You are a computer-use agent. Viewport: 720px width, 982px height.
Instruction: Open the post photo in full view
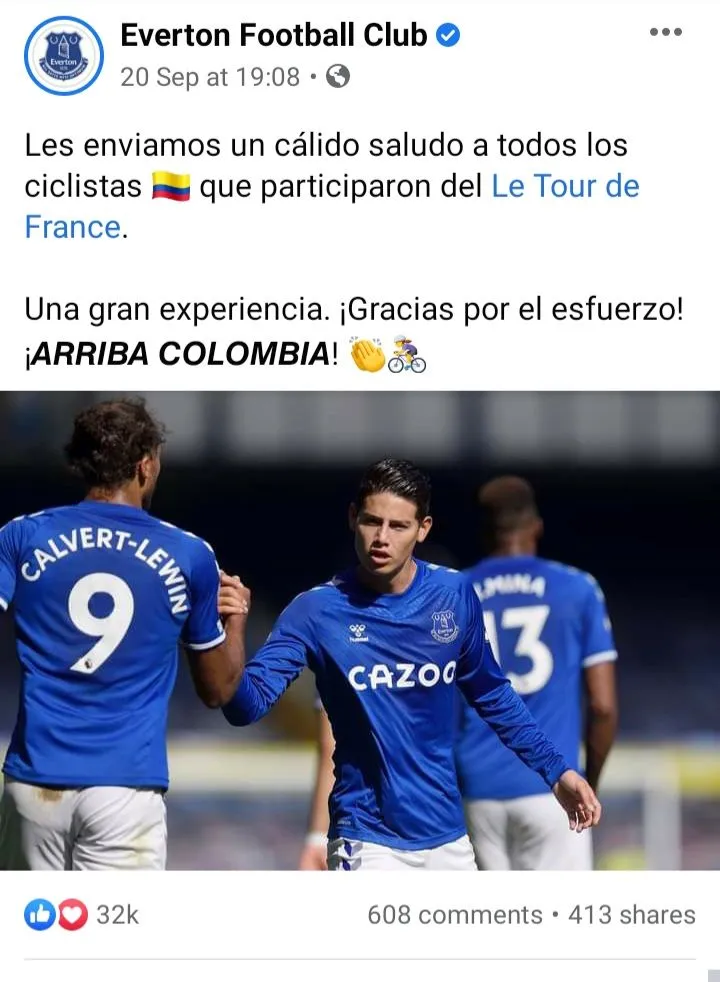[x=360, y=630]
